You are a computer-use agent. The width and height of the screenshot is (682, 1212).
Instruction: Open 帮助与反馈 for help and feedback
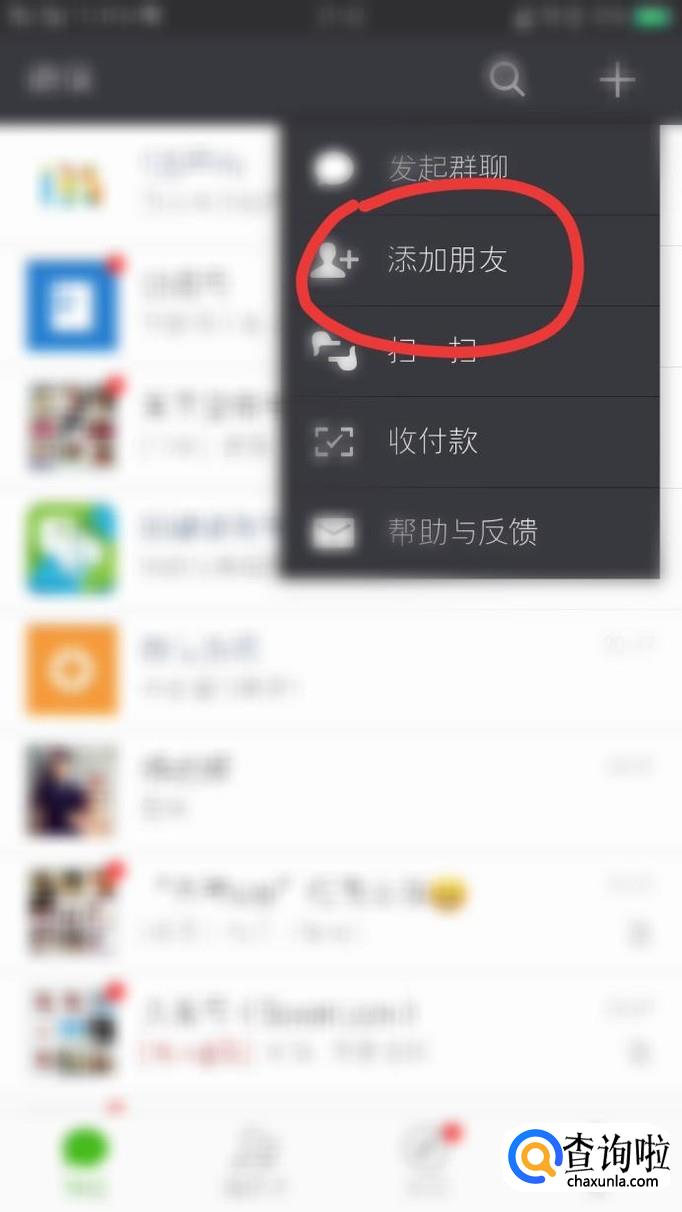pyautogui.click(x=460, y=532)
